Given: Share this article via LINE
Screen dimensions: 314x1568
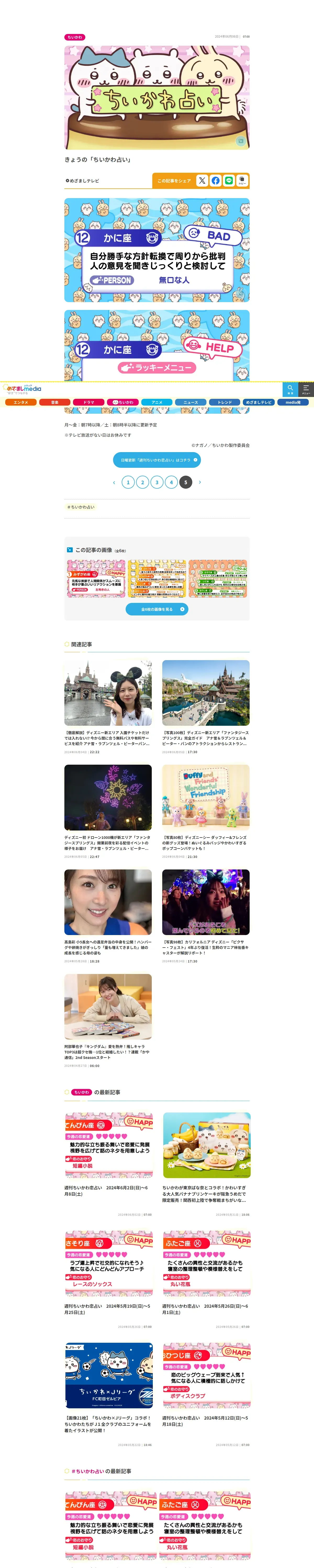Looking at the screenshot, I should pos(229,181).
